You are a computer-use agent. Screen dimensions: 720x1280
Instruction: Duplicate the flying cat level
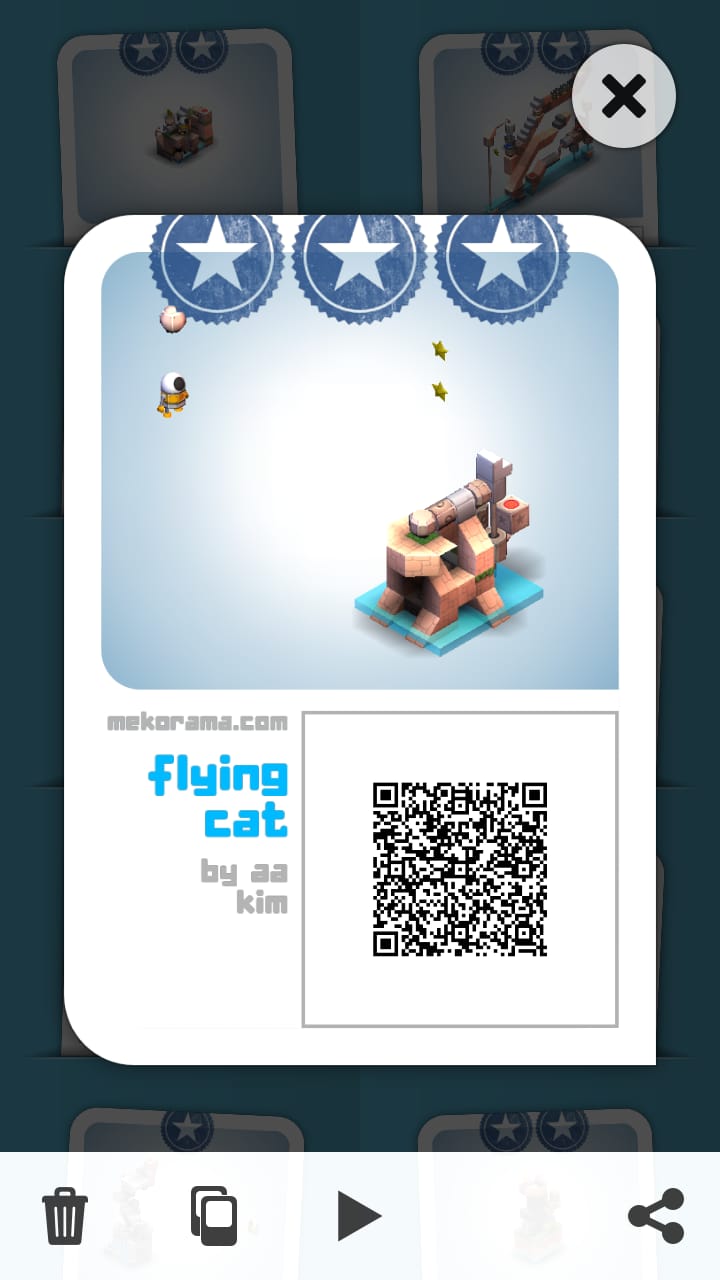coord(213,1216)
